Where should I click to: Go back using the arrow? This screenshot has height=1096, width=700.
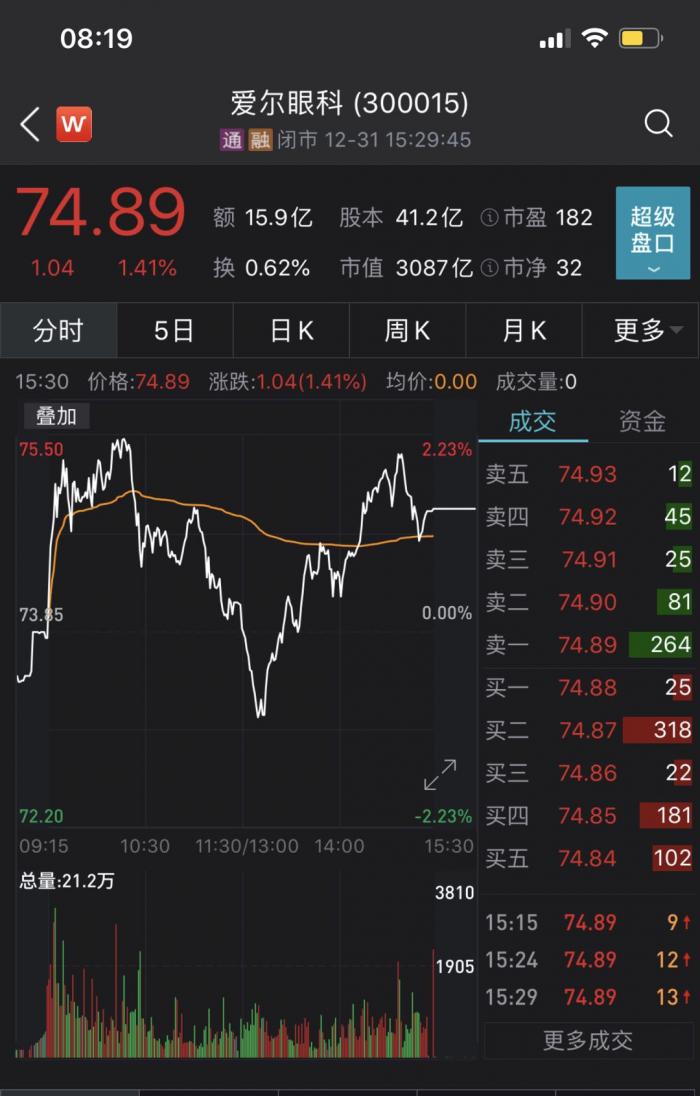click(30, 124)
